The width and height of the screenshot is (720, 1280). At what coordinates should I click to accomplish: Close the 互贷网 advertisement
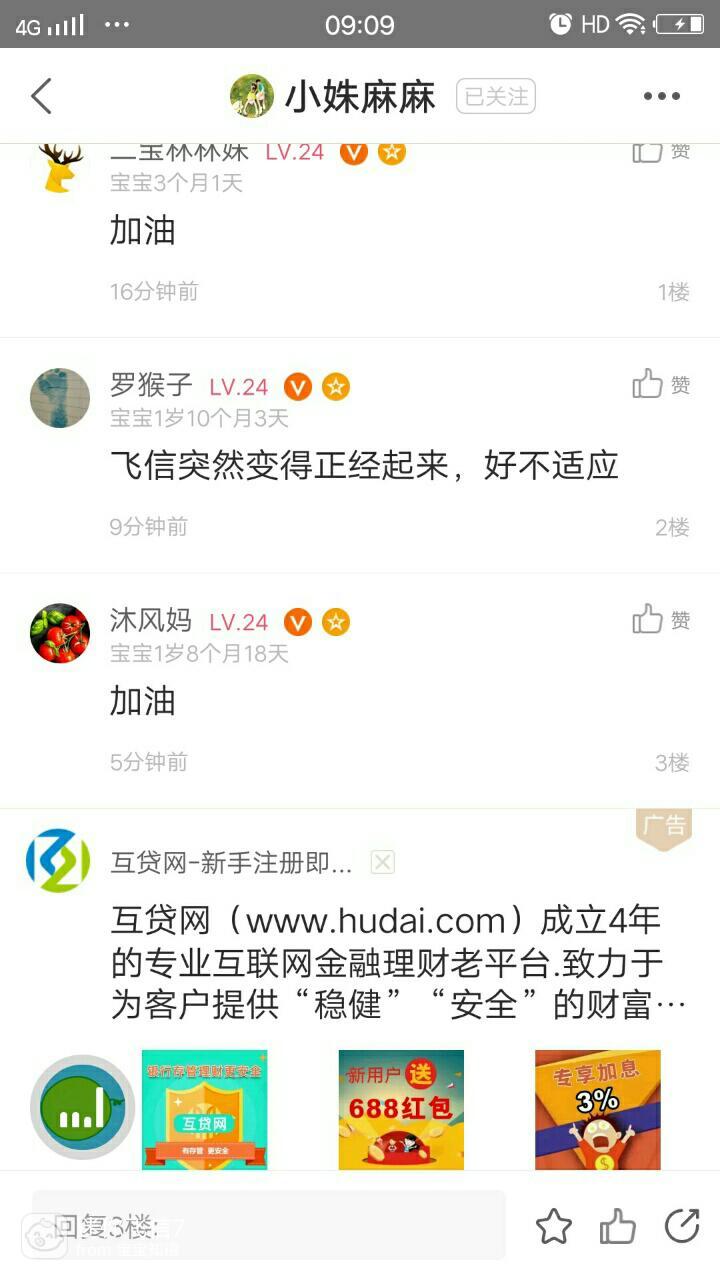click(x=383, y=862)
